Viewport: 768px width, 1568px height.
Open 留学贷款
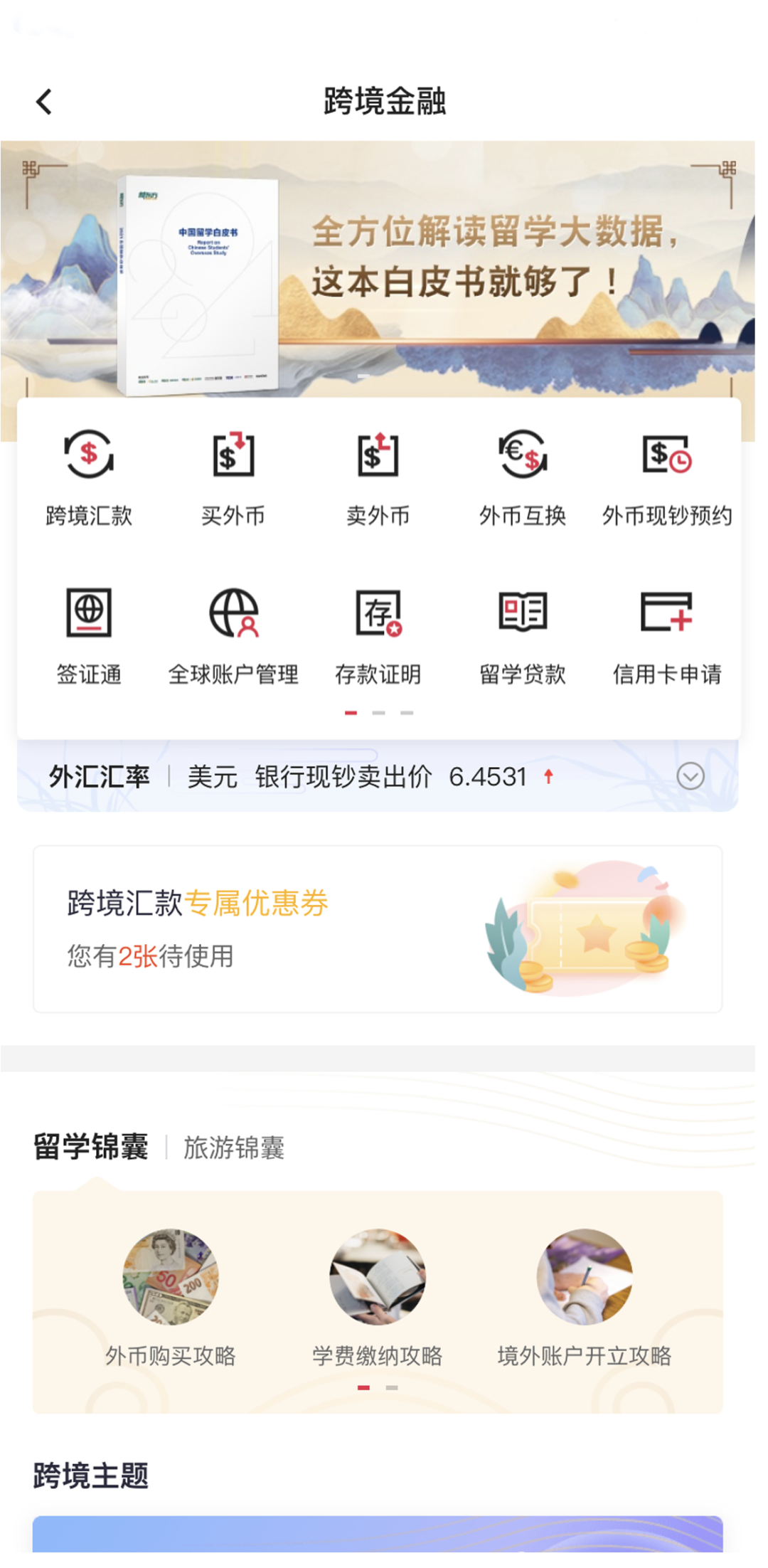522,635
